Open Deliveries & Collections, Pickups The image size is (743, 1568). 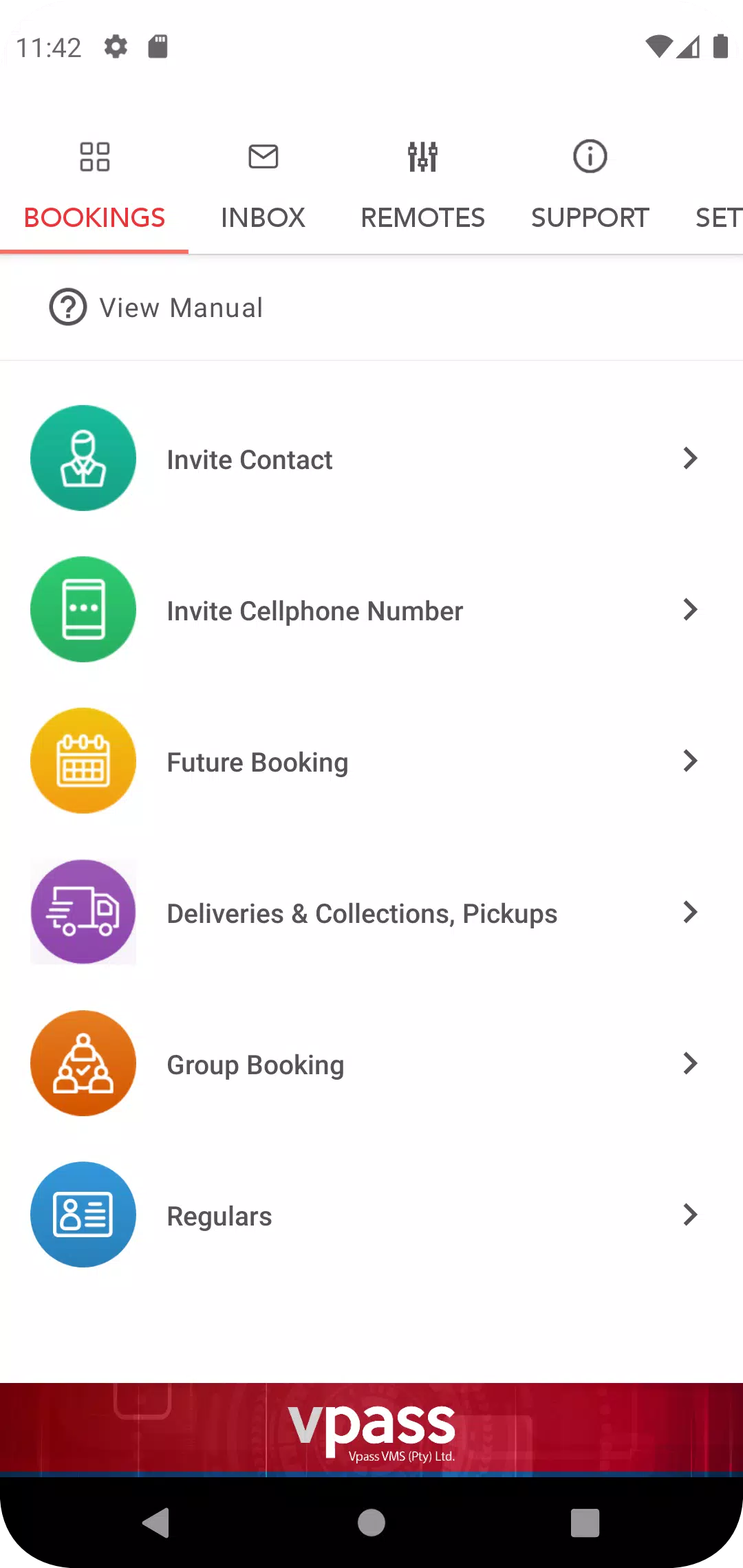(371, 912)
